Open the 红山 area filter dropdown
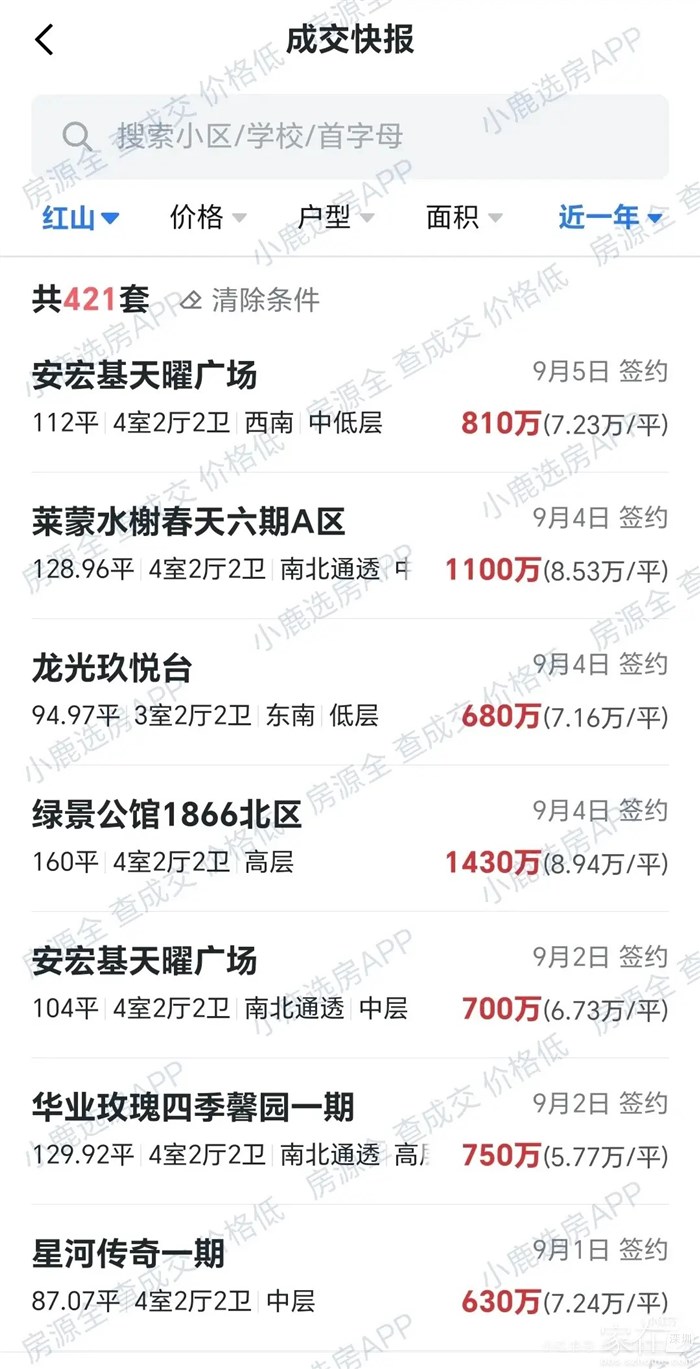 click(80, 217)
